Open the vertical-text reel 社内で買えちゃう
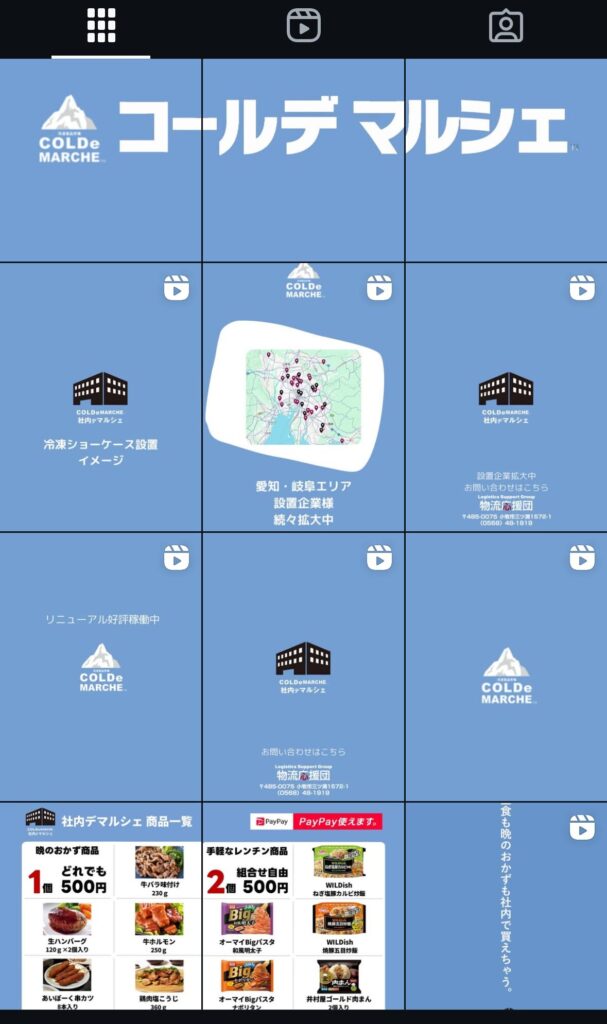 (x=506, y=908)
